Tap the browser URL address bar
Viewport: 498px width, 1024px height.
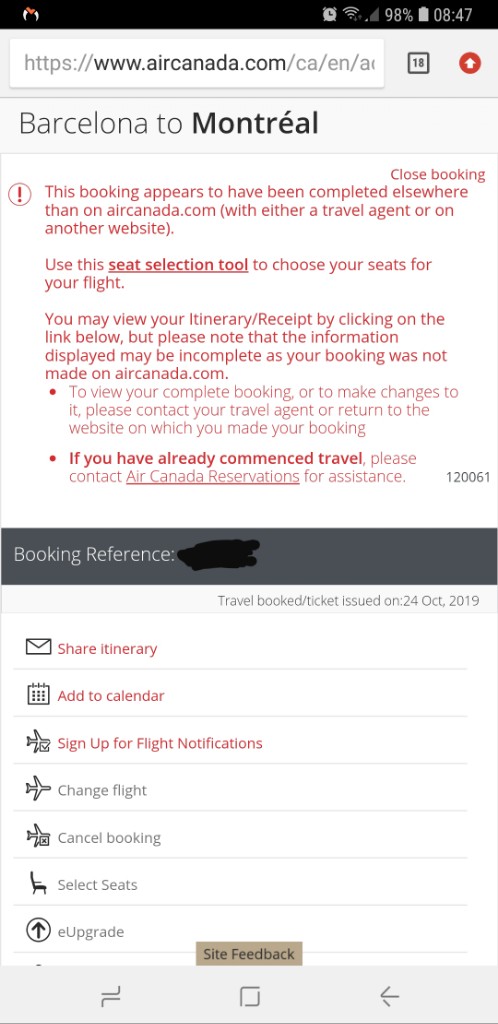(x=196, y=63)
